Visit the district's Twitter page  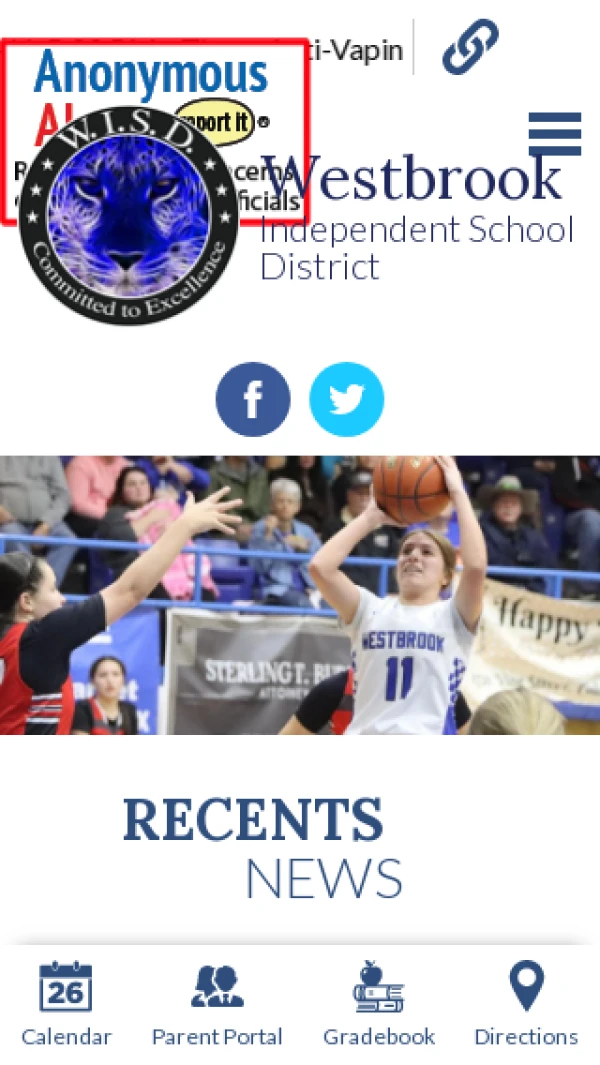(346, 400)
